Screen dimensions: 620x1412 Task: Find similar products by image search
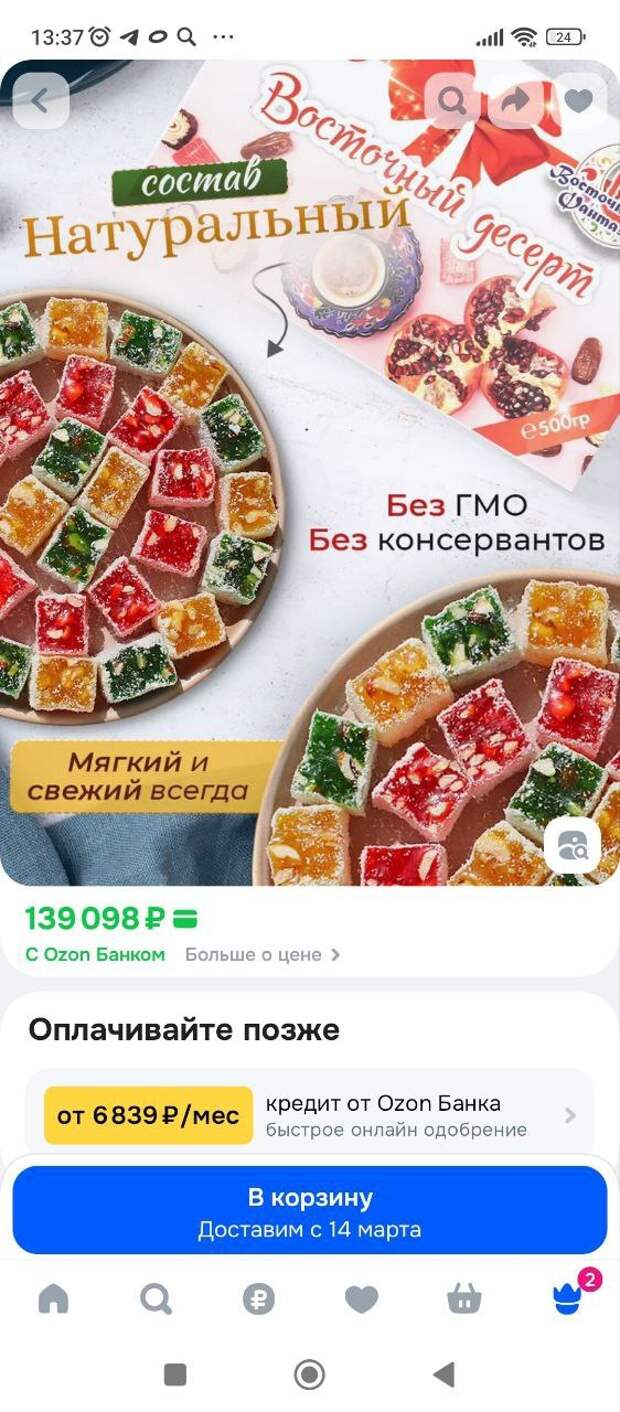[x=573, y=845]
